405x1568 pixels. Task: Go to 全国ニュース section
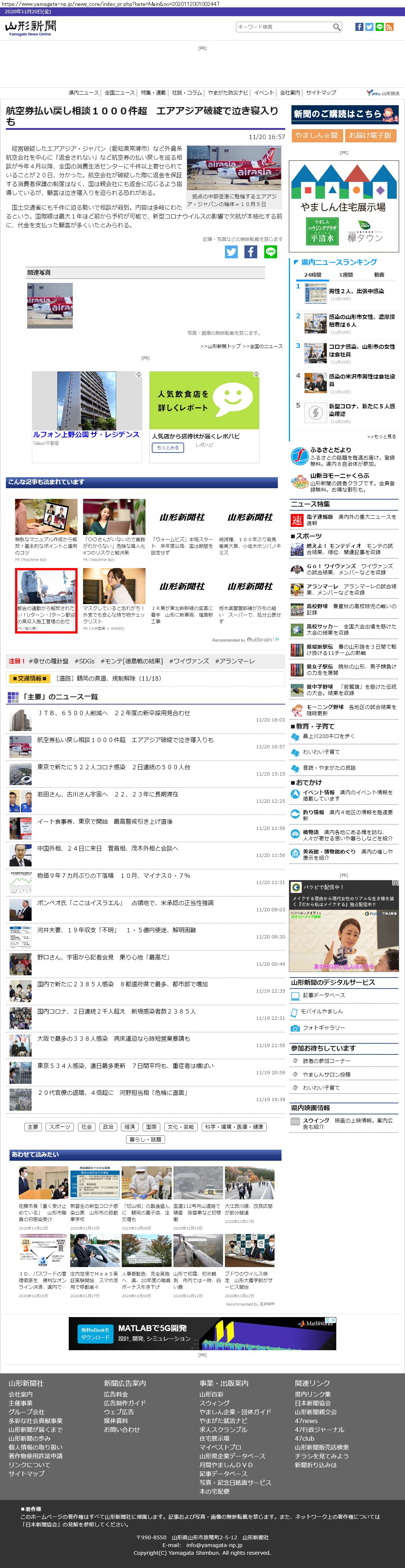[120, 93]
